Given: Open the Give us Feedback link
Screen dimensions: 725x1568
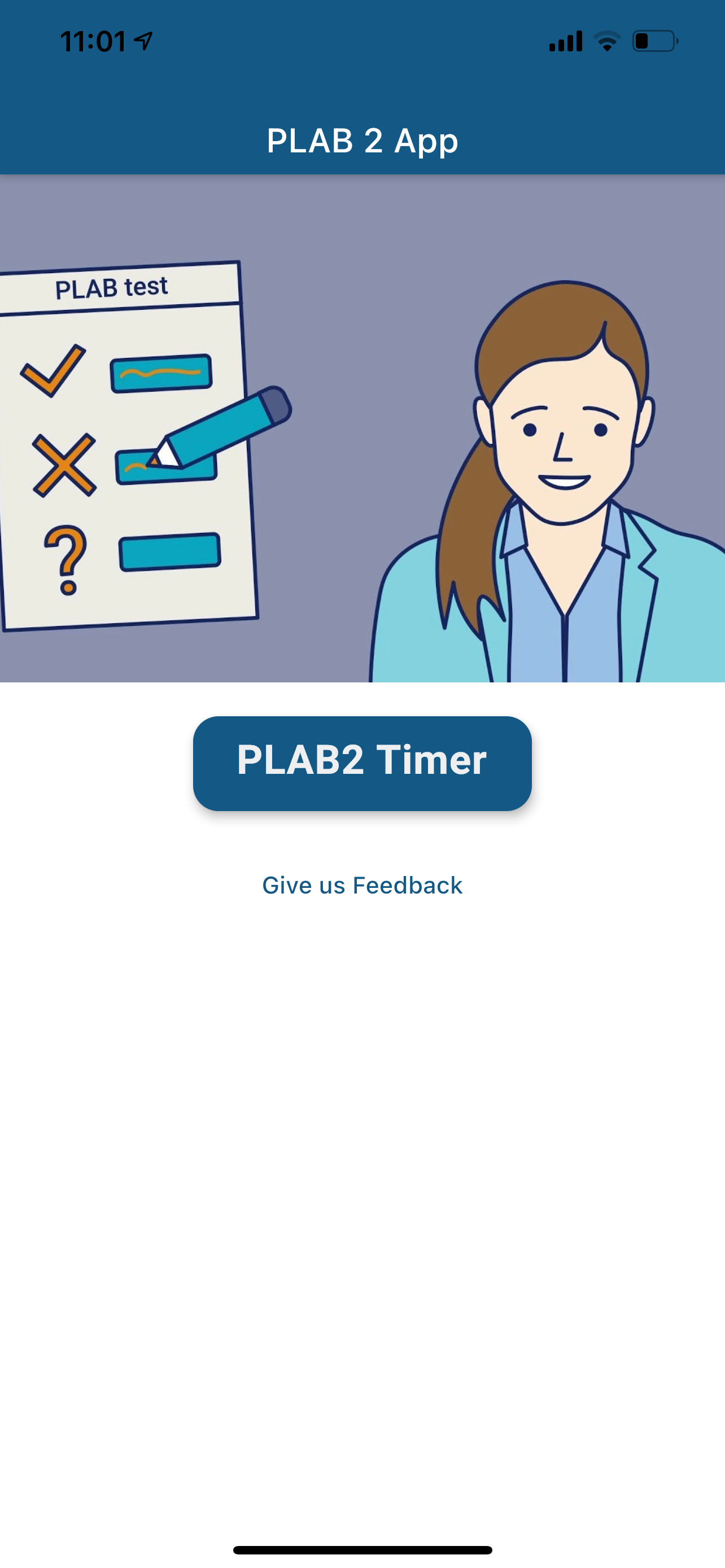Looking at the screenshot, I should coord(362,886).
